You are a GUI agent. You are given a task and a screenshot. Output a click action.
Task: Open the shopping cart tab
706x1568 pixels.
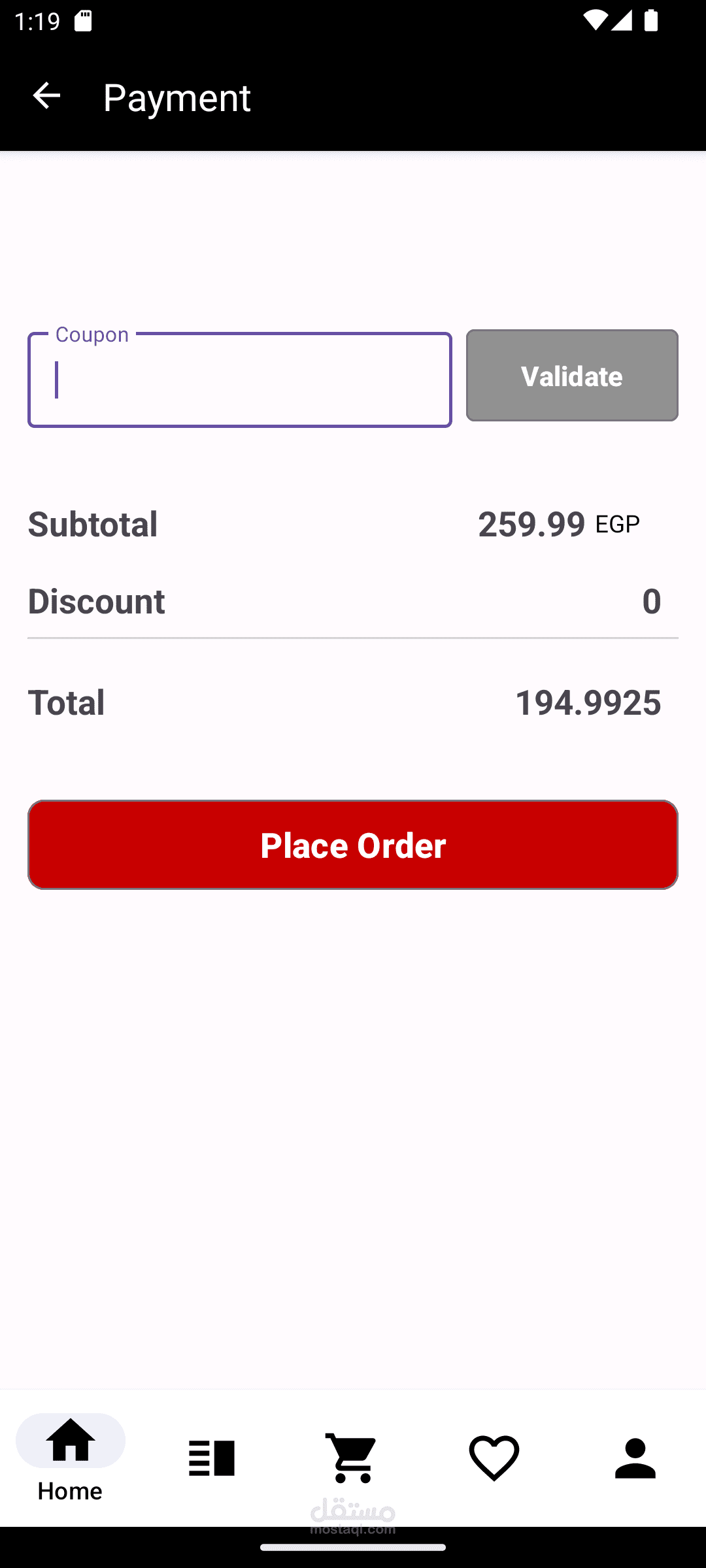(x=352, y=1458)
